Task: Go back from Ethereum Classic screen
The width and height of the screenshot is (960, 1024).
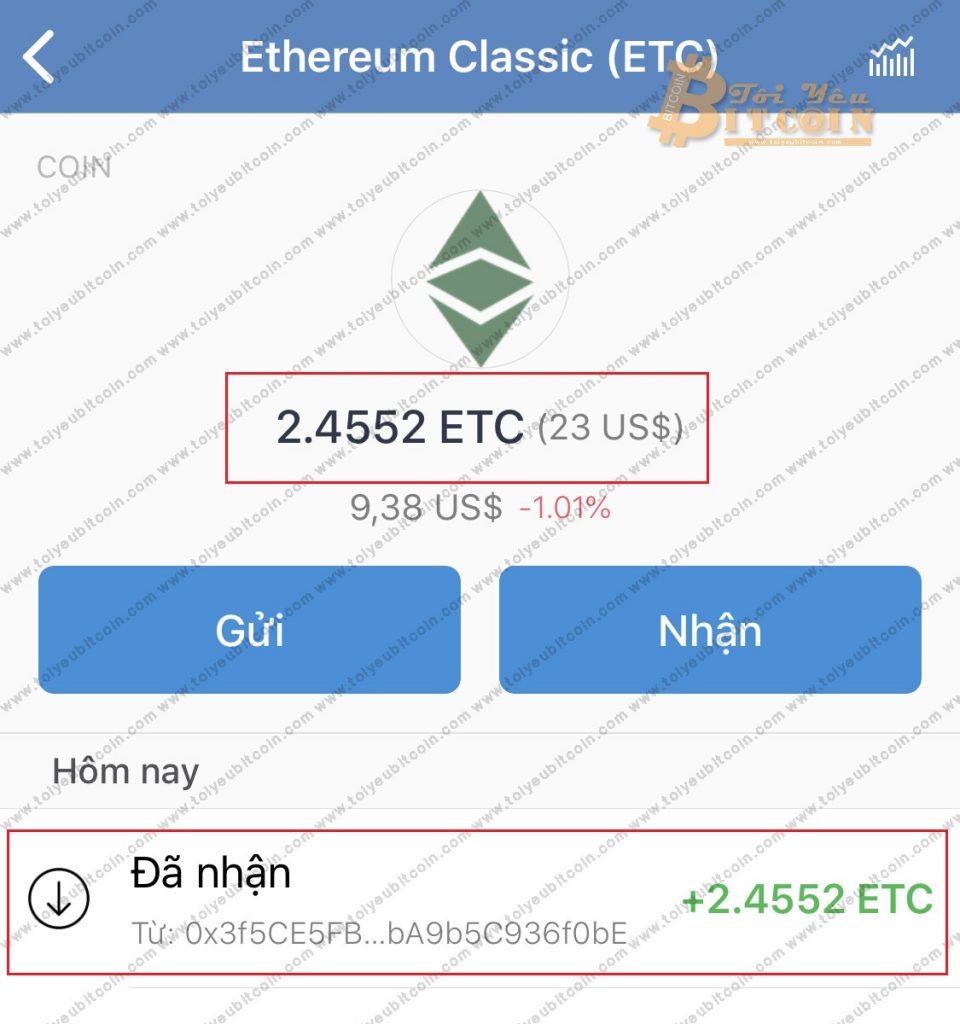Action: (x=40, y=57)
